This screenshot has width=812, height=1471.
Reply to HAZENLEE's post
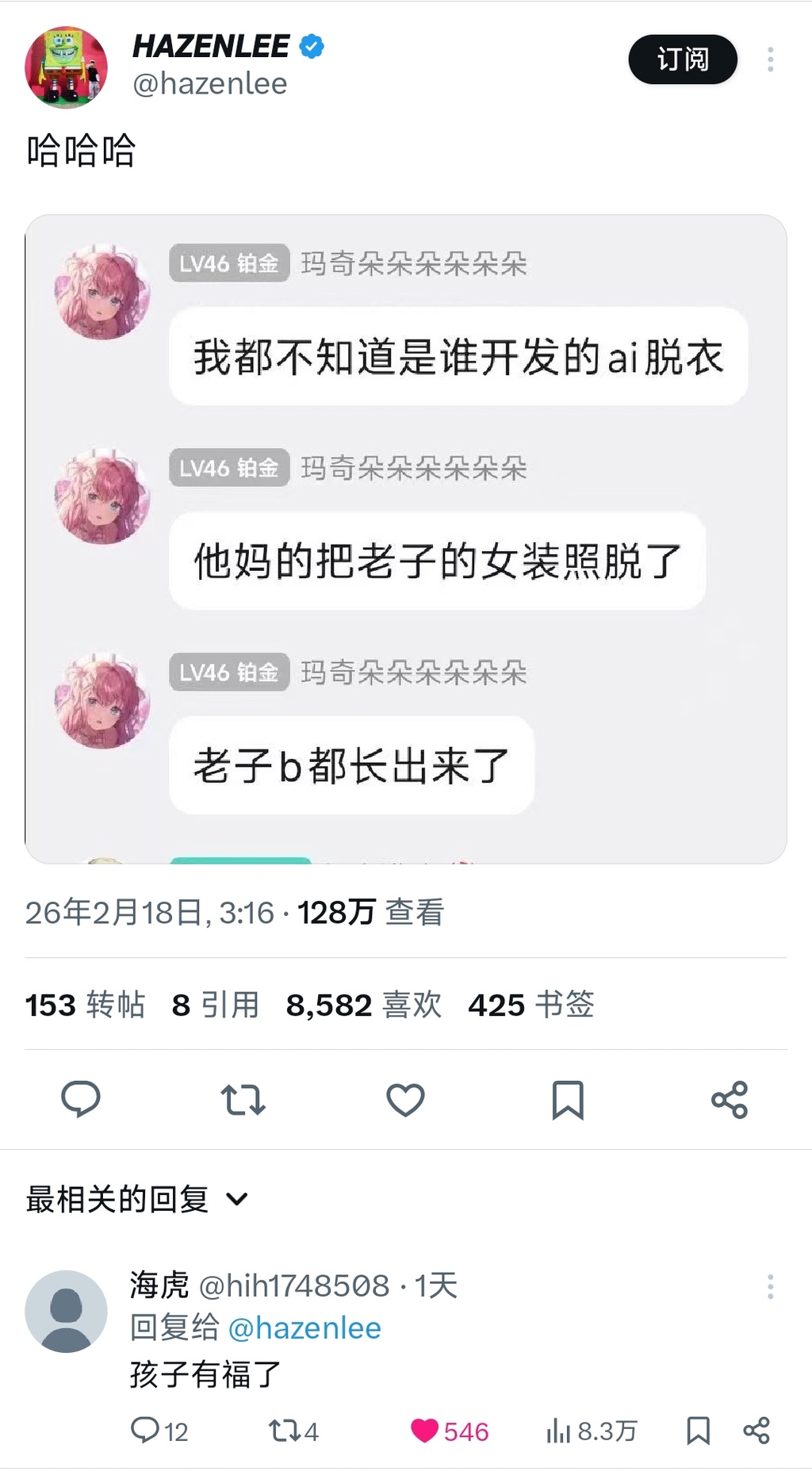coord(81,1100)
